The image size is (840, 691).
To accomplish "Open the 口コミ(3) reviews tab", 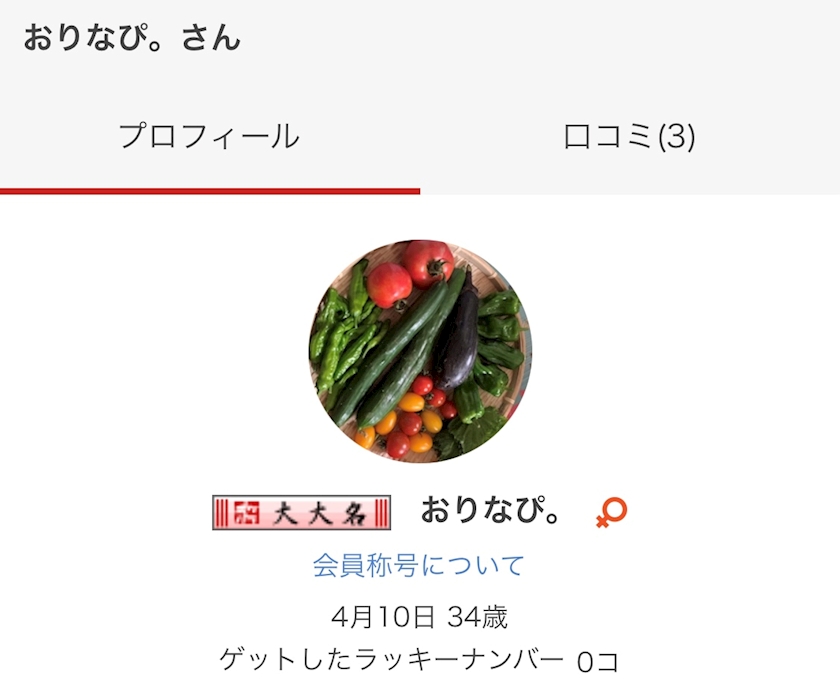I will [x=629, y=136].
